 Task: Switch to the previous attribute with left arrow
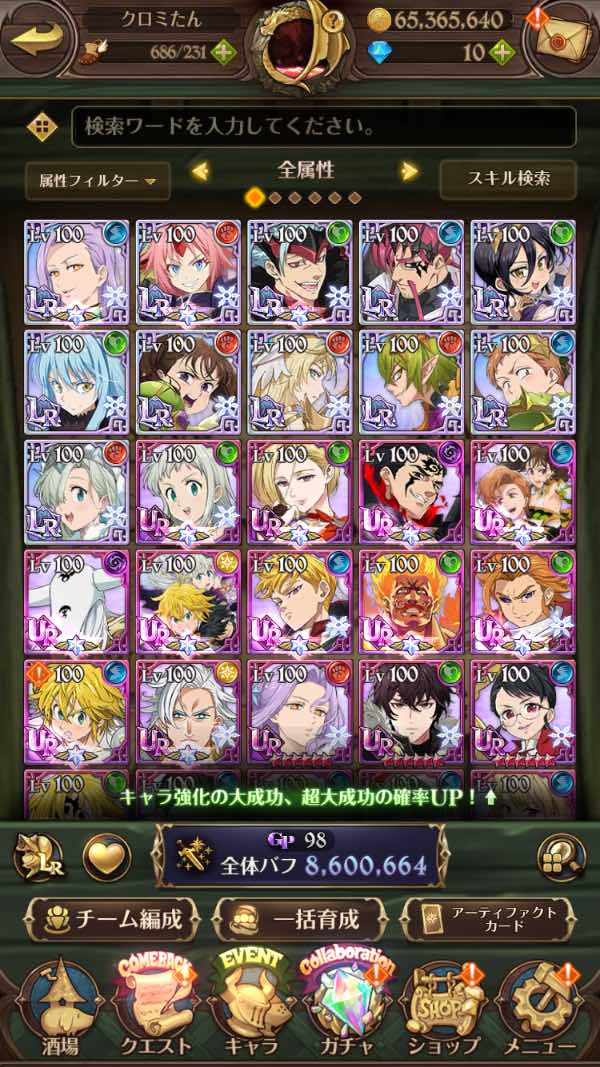[200, 171]
